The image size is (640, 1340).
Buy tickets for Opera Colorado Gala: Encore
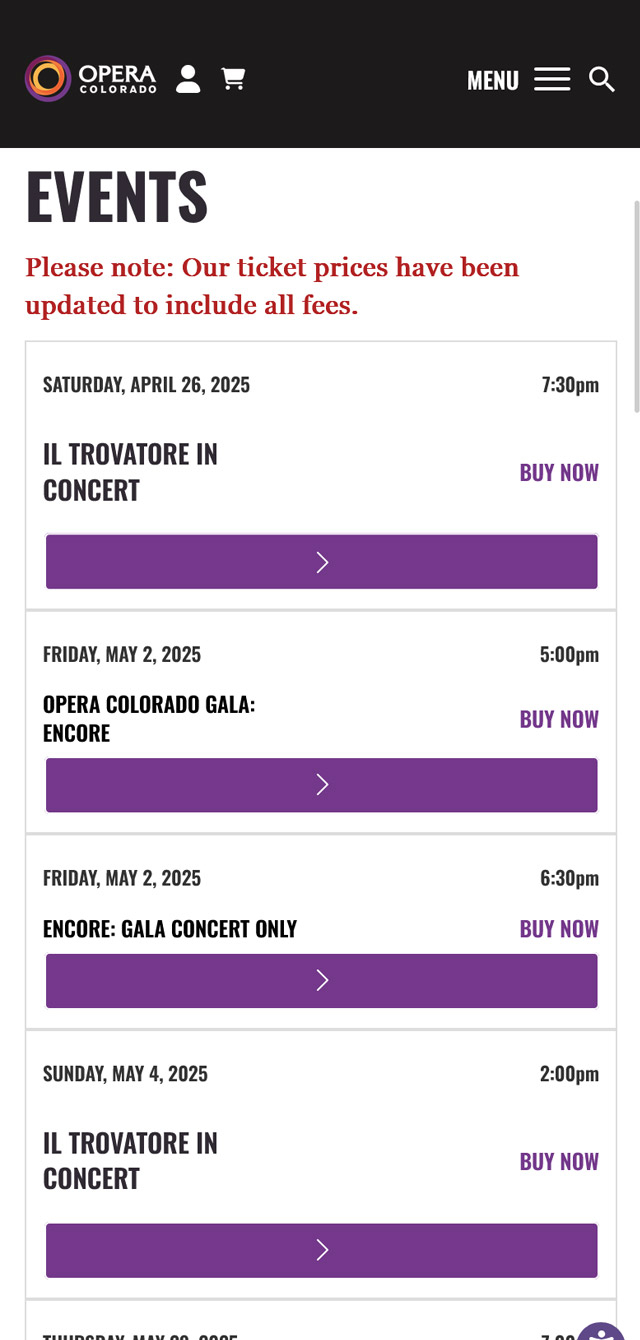click(559, 720)
